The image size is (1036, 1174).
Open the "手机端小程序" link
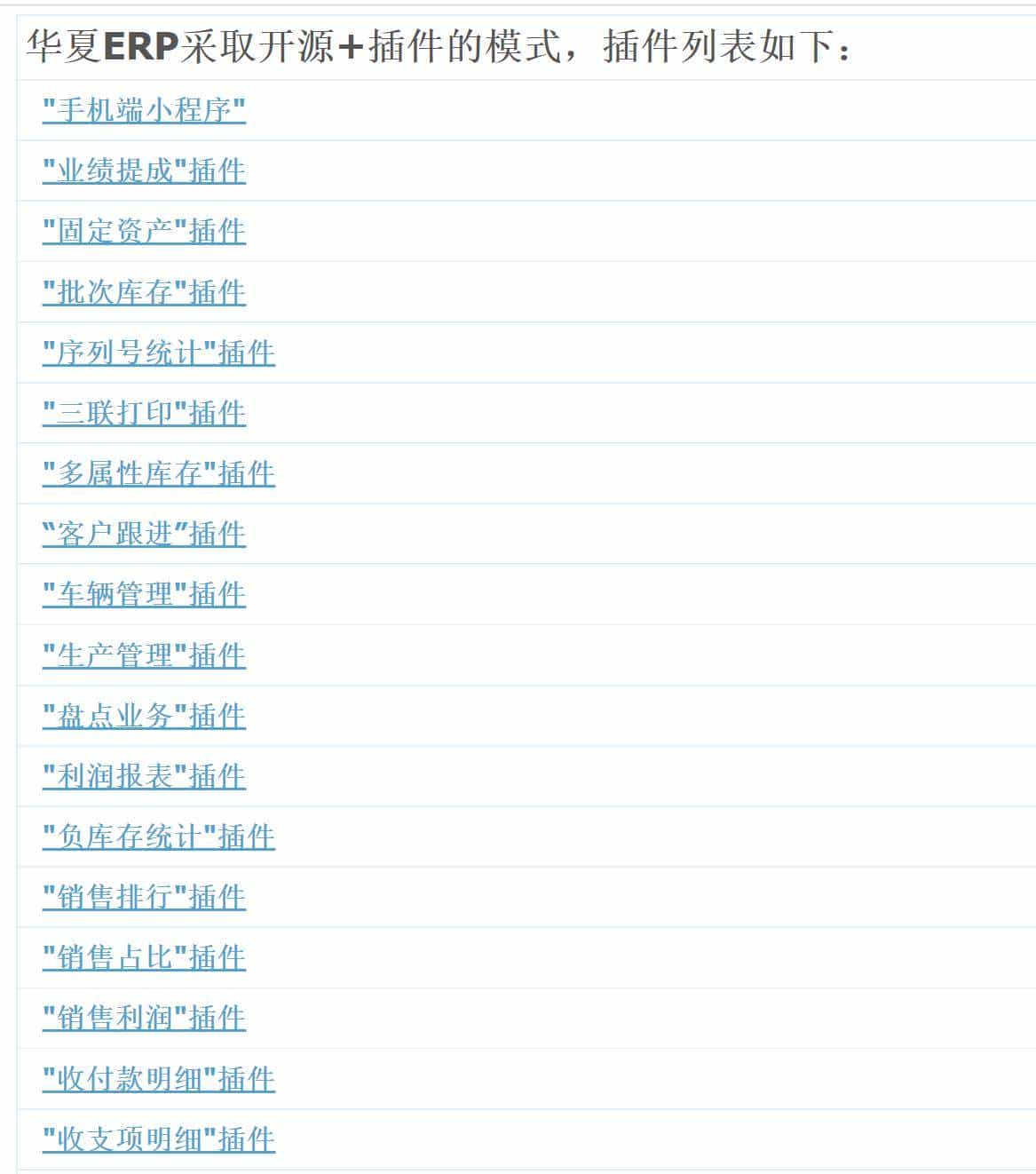pyautogui.click(x=144, y=111)
